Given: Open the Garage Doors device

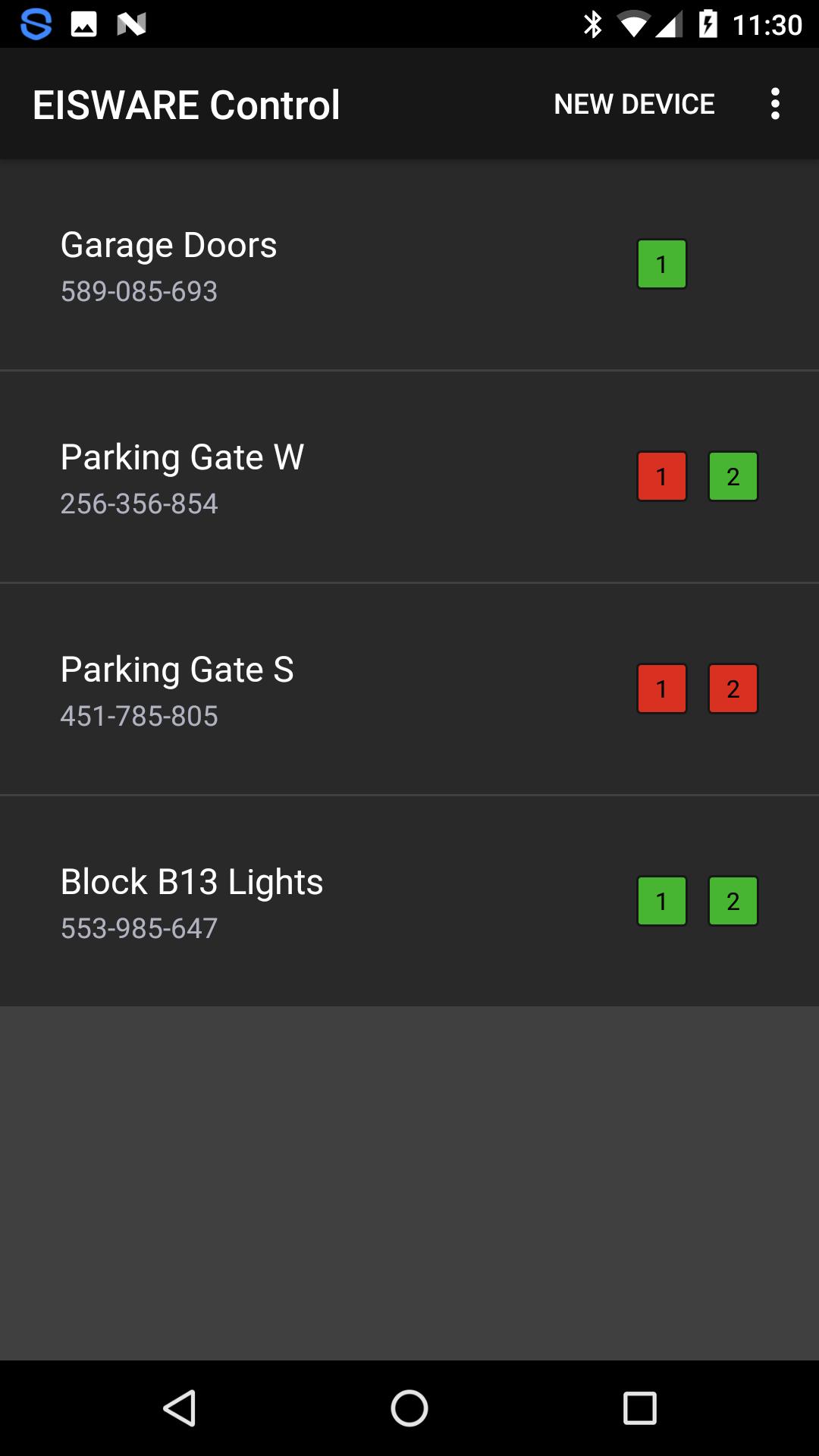Looking at the screenshot, I should [169, 264].
